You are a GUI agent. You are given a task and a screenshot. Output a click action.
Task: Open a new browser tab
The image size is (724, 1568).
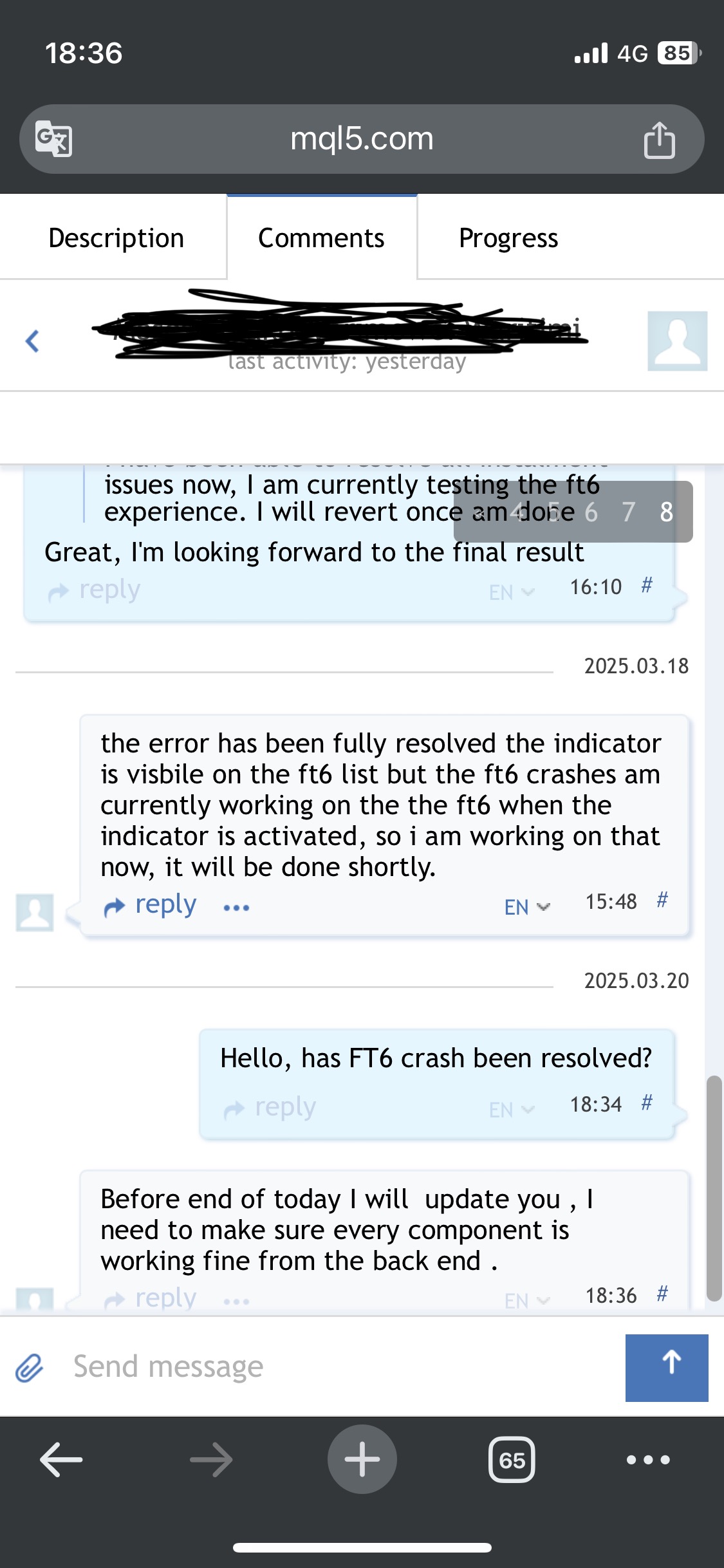point(362,1459)
